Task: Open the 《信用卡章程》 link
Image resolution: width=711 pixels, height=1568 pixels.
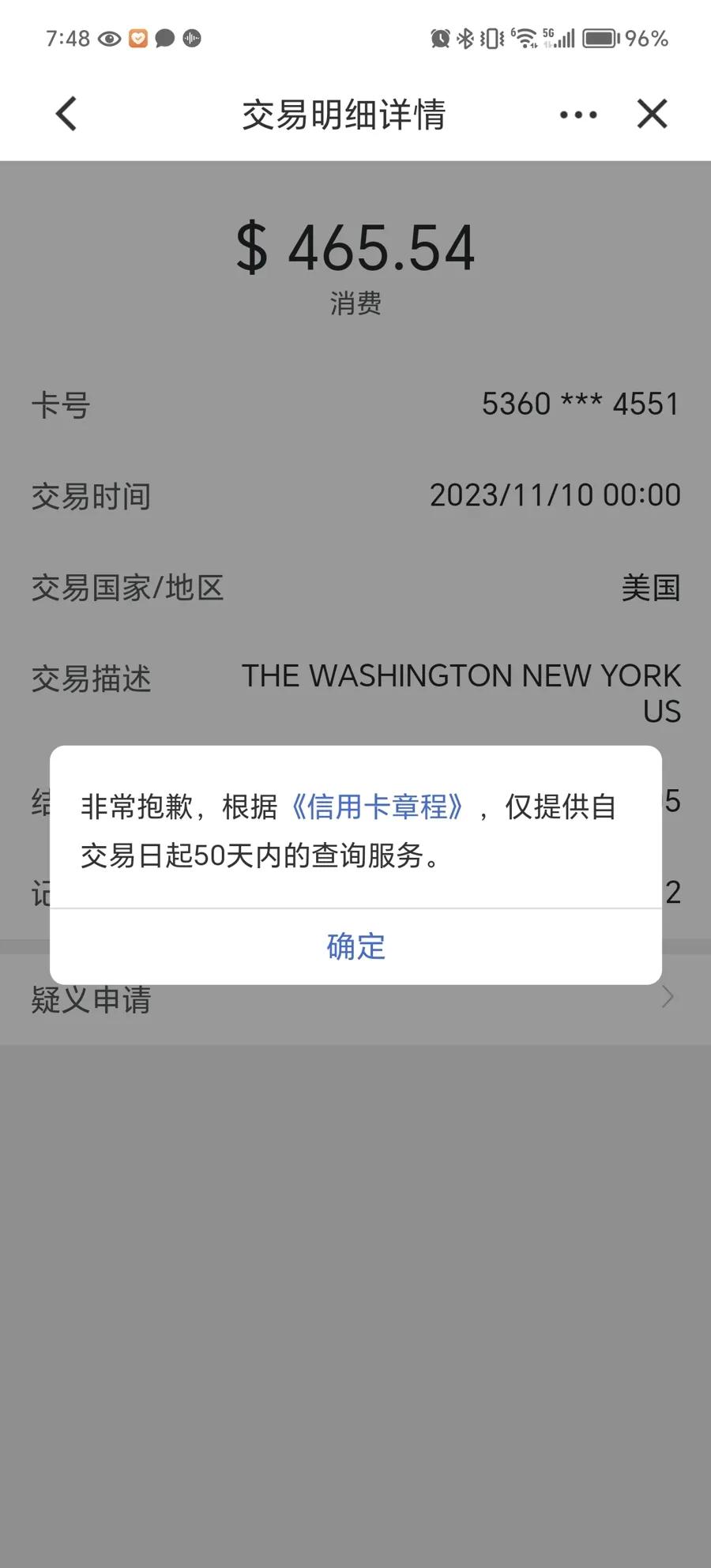Action: coord(379,807)
